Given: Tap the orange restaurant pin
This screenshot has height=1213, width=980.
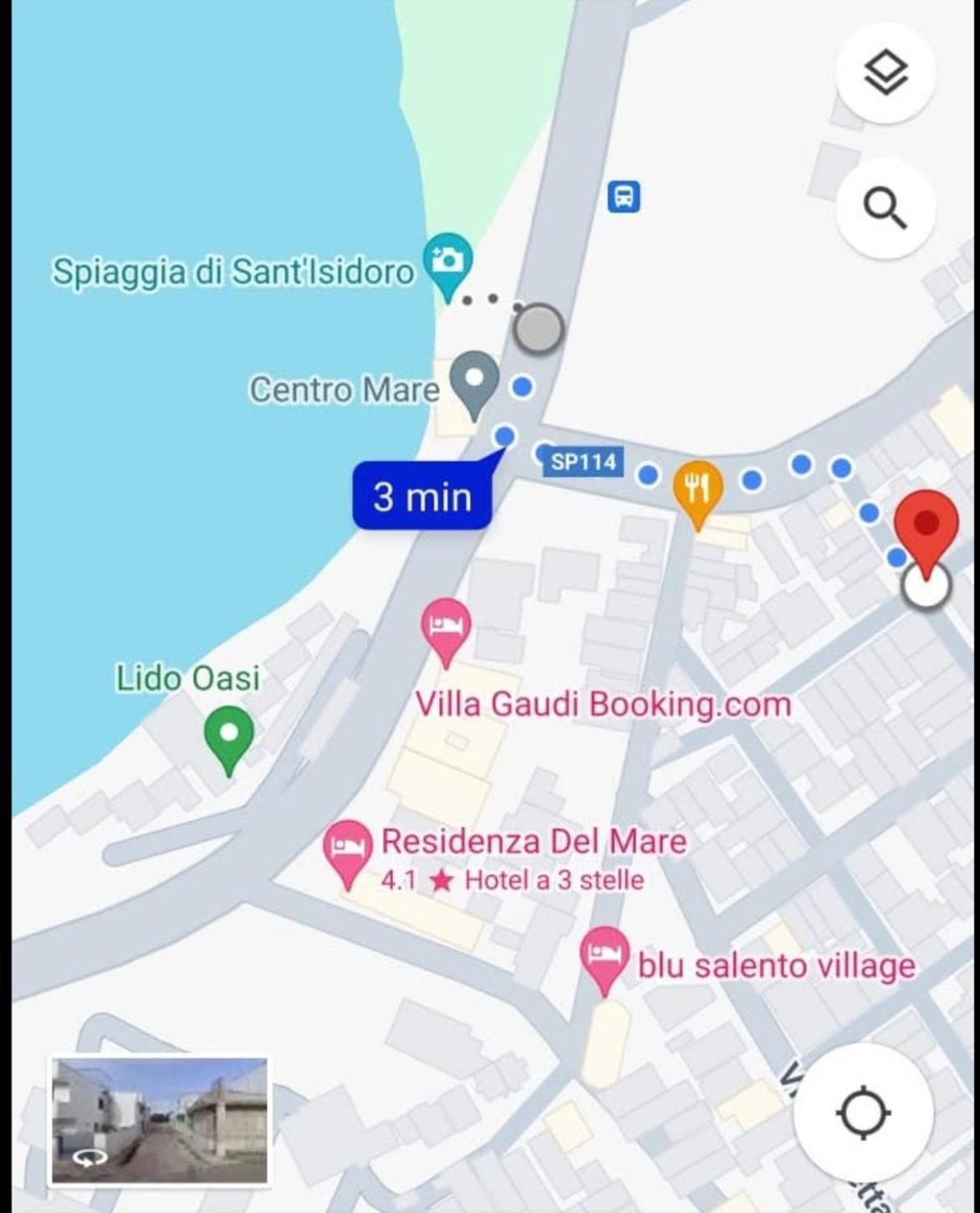Looking at the screenshot, I should [697, 489].
